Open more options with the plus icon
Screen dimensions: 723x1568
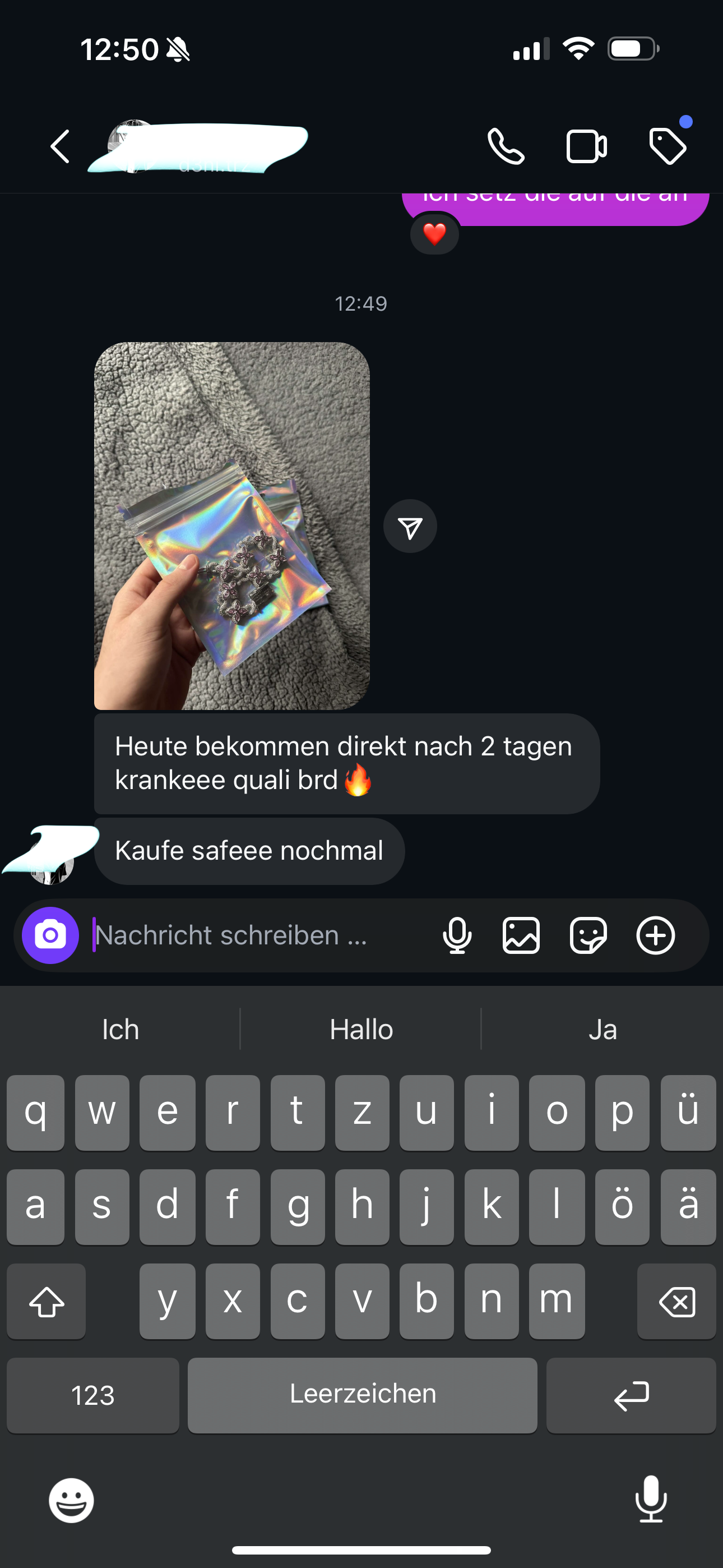(655, 935)
